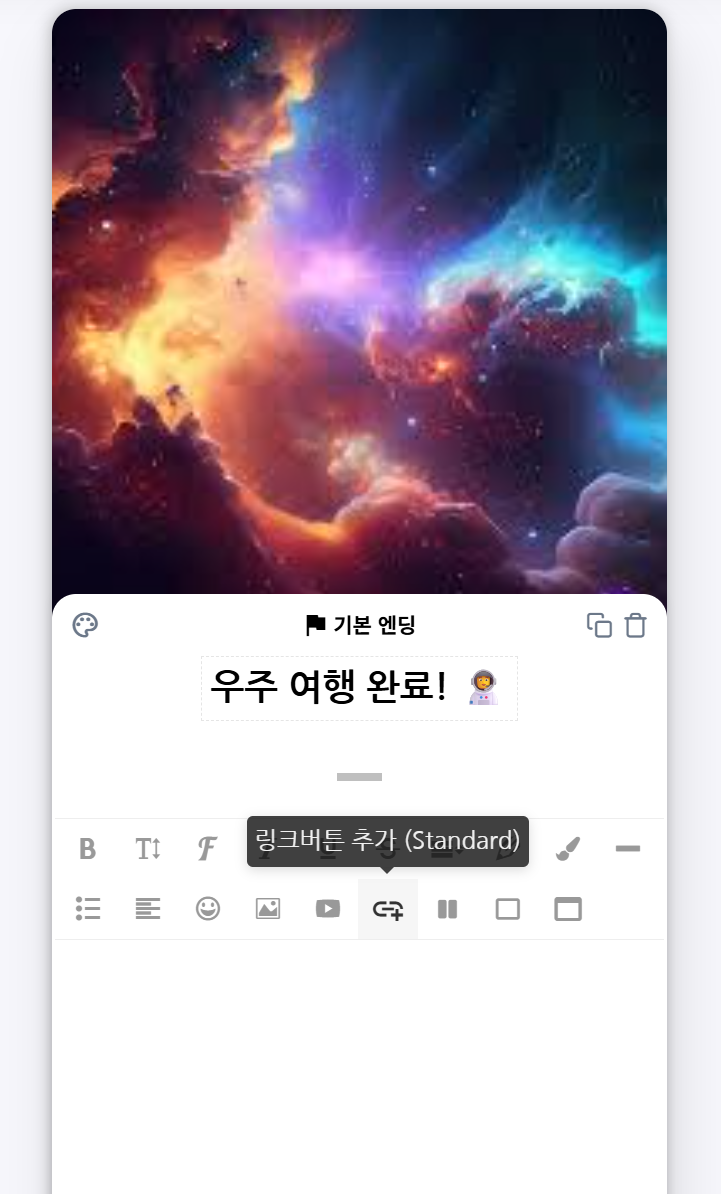Insert the window-style box

568,909
